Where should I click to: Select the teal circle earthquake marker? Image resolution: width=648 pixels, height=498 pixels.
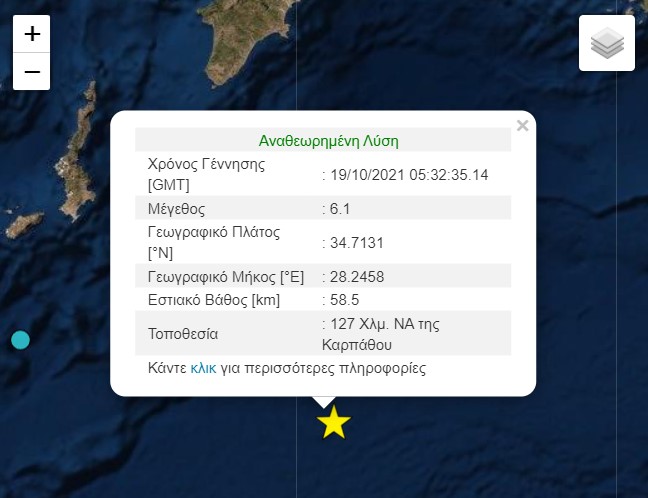[x=20, y=340]
